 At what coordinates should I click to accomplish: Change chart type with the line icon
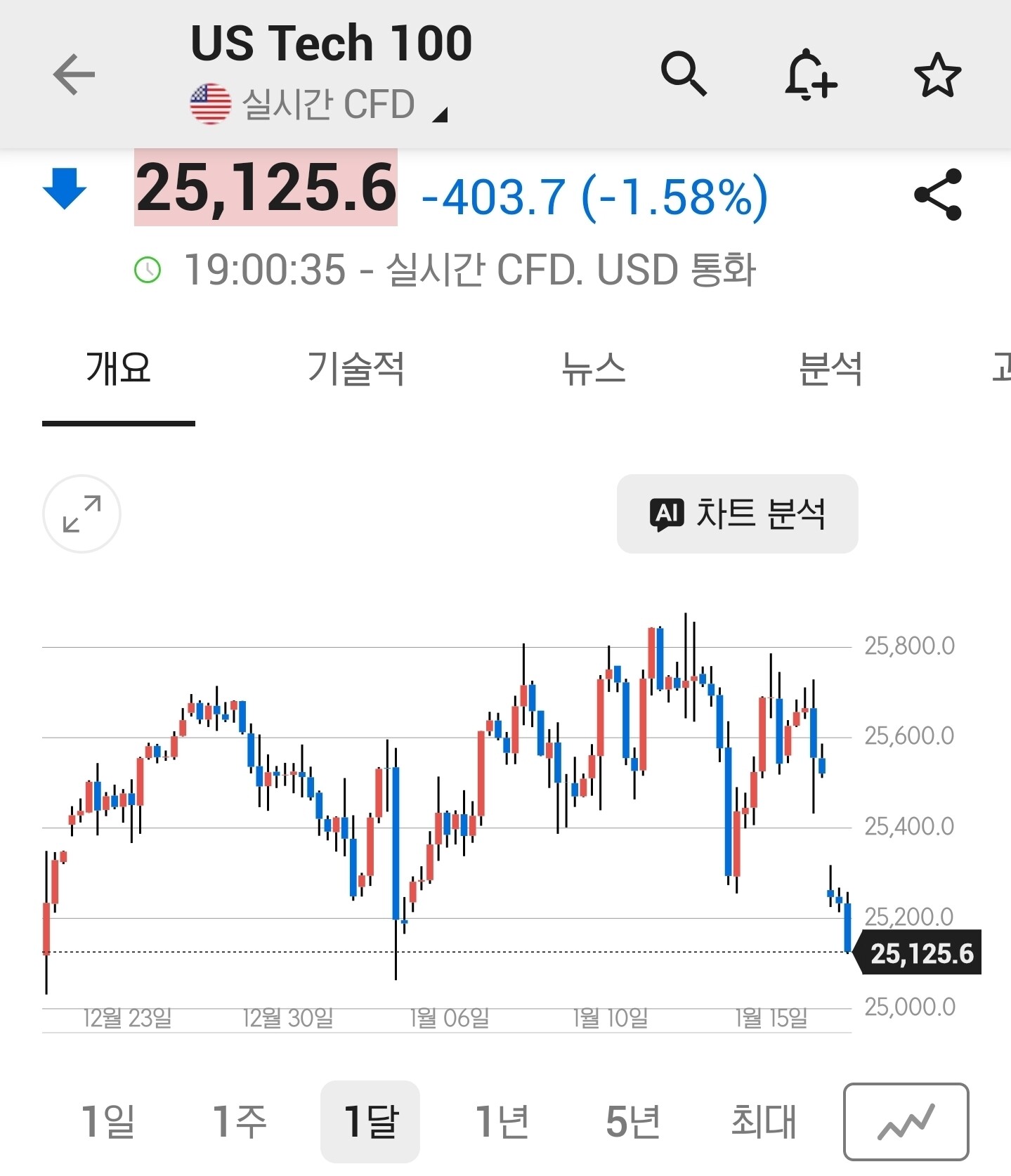click(906, 1122)
